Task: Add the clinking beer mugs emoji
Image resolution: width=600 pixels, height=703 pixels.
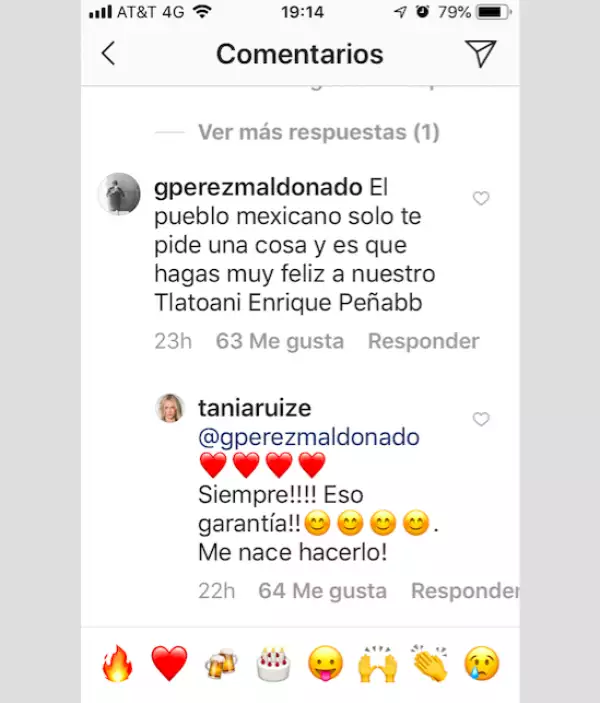Action: click(220, 663)
